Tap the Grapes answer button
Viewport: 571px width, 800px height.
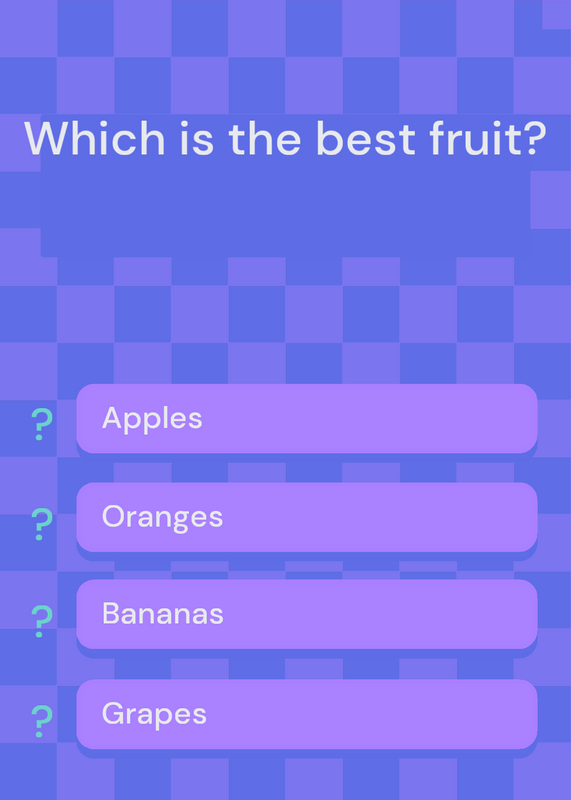[x=307, y=714]
